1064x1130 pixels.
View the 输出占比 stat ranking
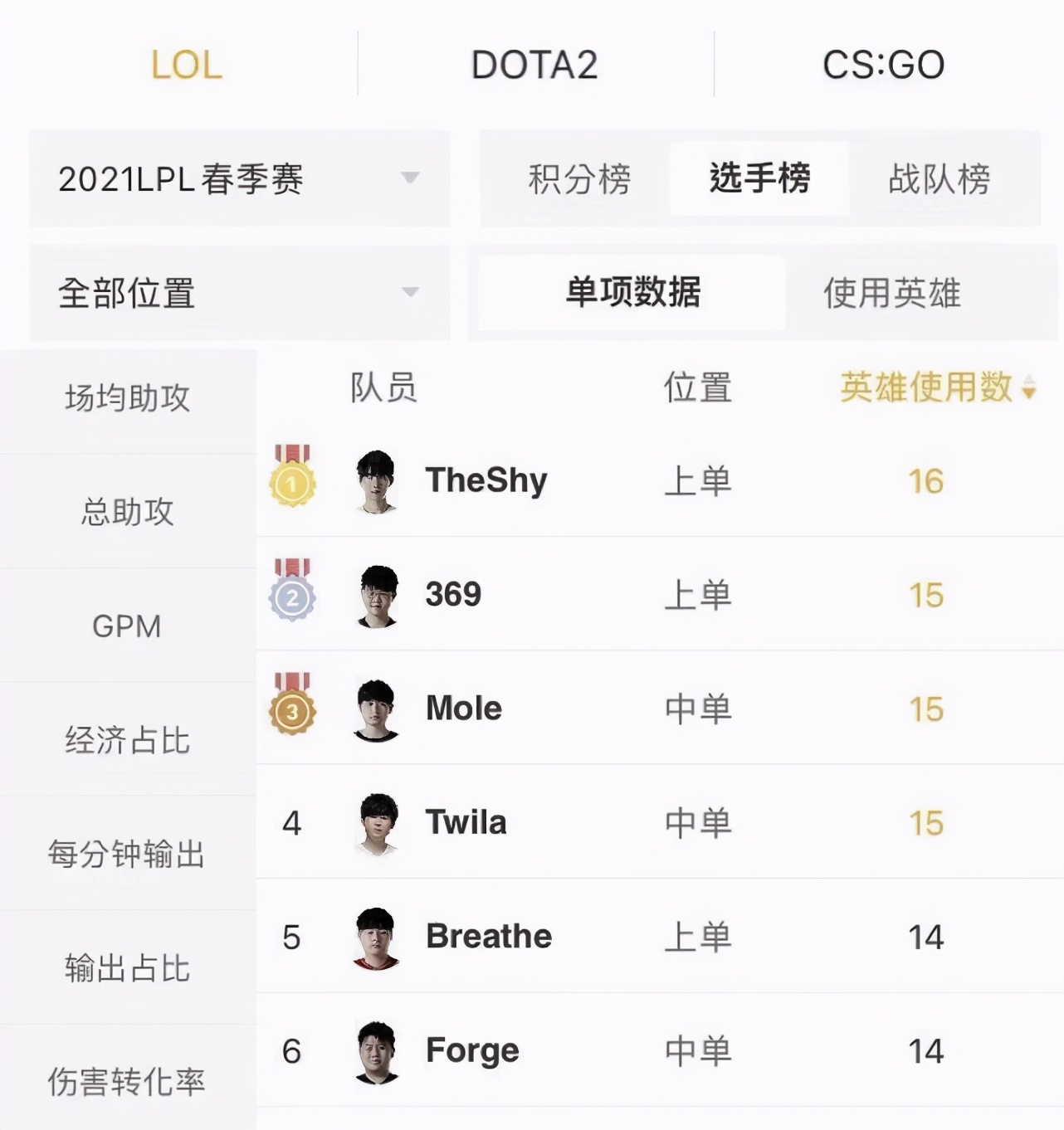128,968
